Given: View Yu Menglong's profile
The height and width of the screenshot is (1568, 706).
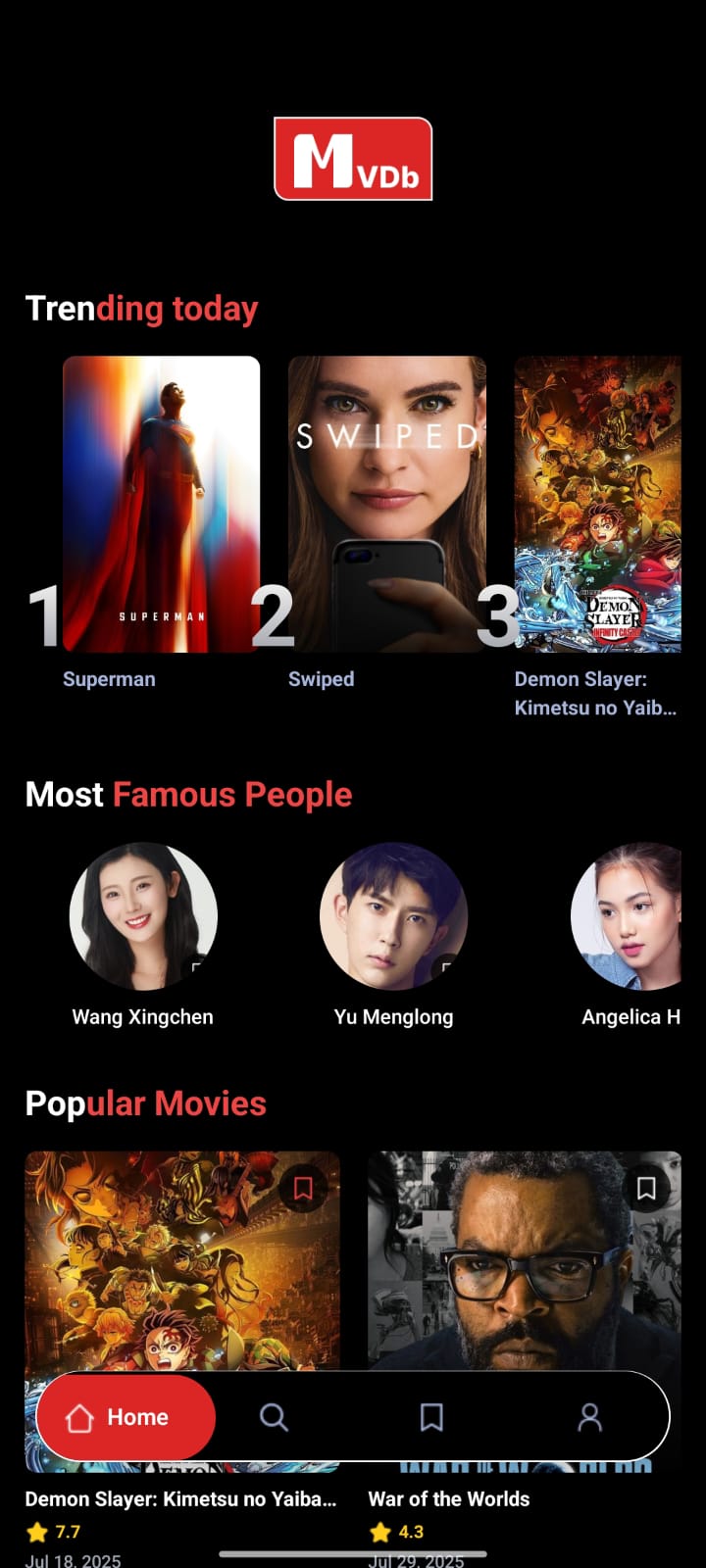Looking at the screenshot, I should click(x=393, y=916).
